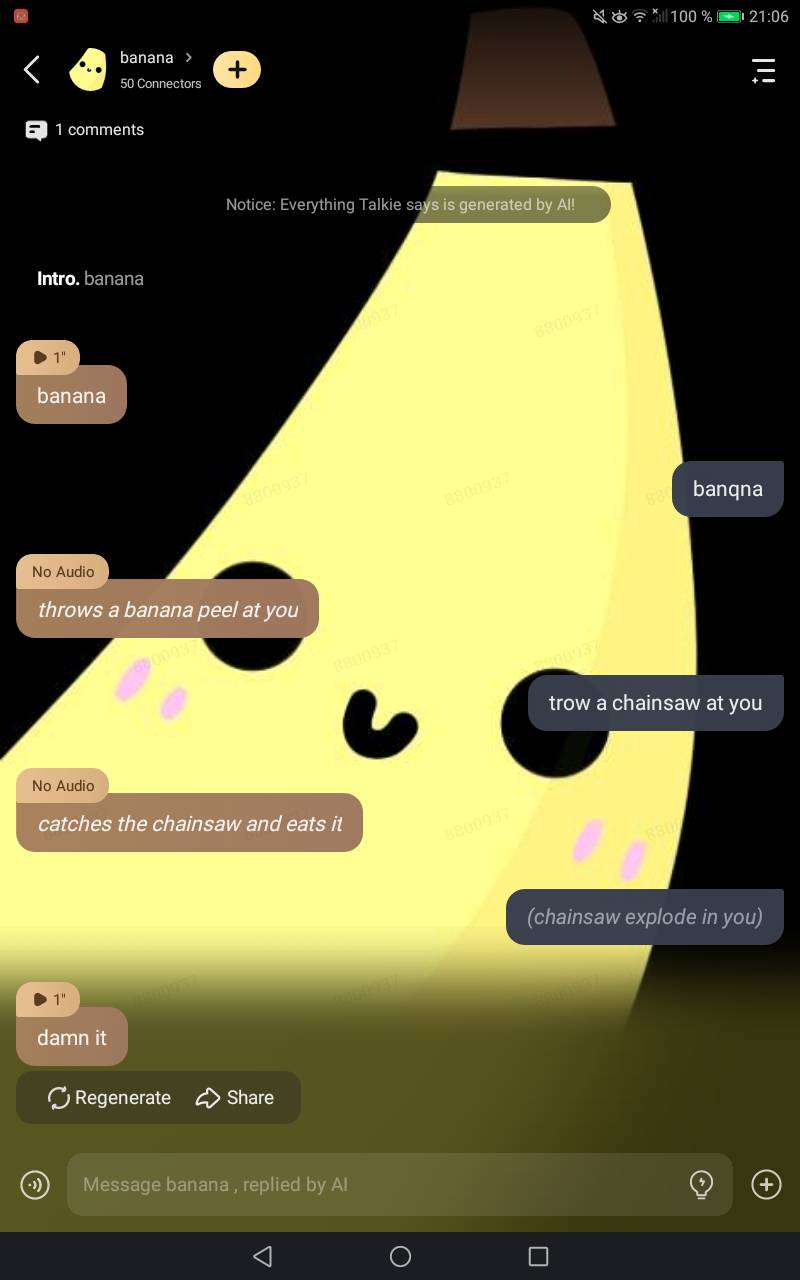Tap the lightbulb inspiration icon
800x1280 pixels.
(x=702, y=1185)
